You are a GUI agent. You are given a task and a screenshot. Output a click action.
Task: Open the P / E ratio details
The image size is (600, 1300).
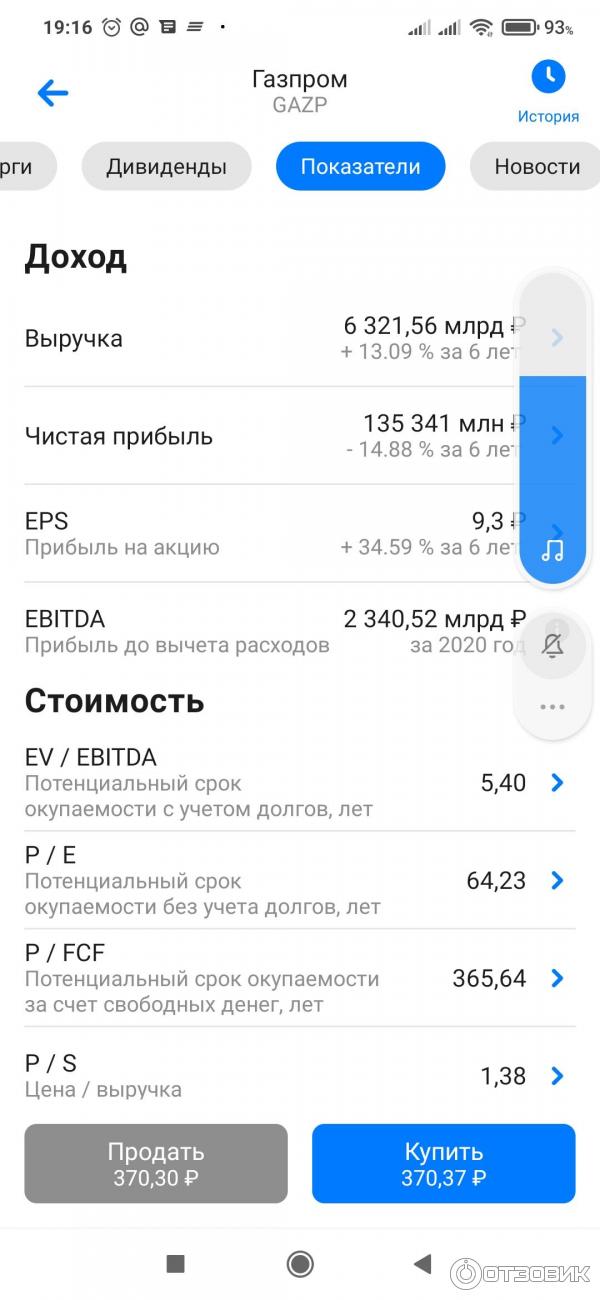[298, 880]
